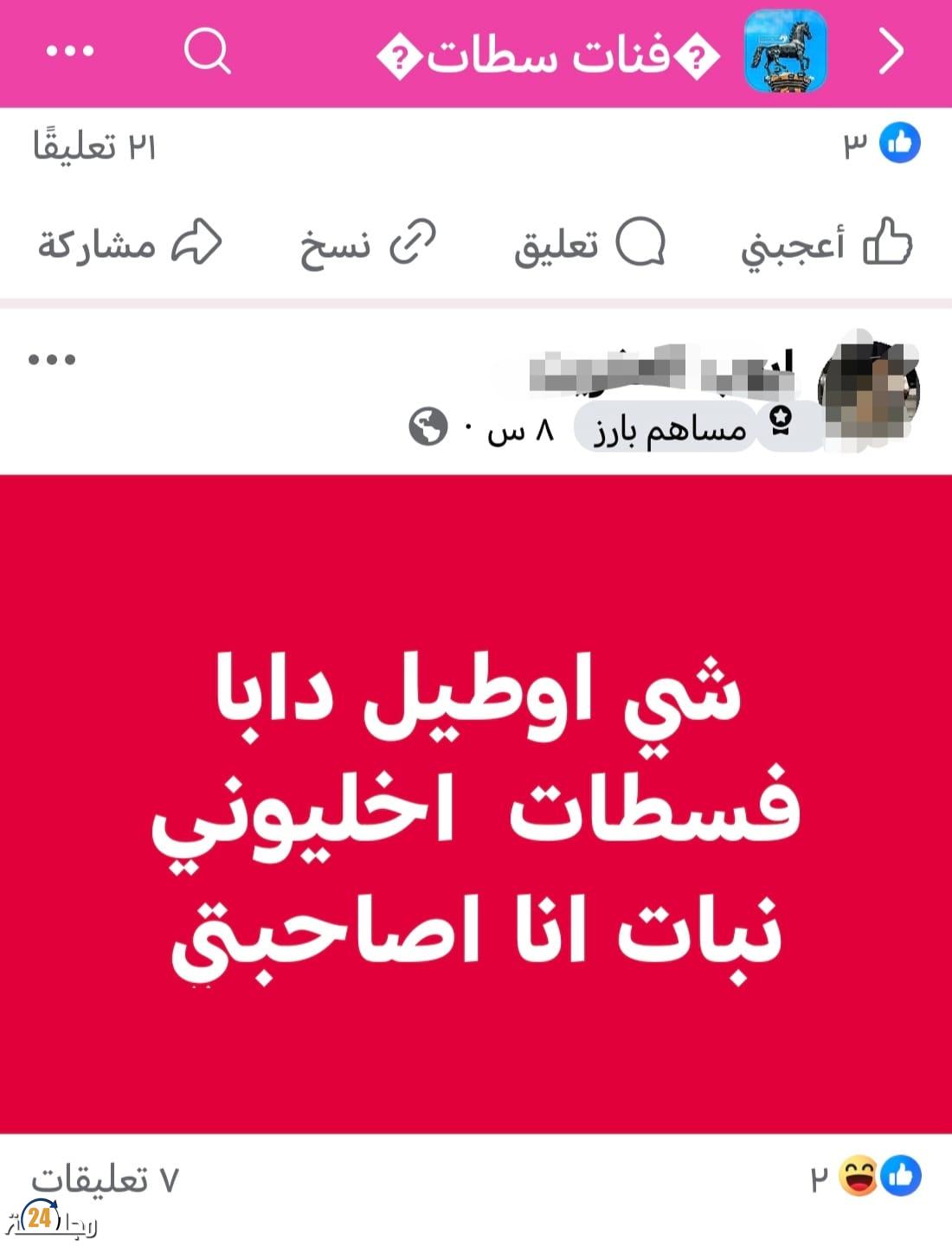Open the red background text post
Screen dimensions: 952x1246
tap(476, 805)
